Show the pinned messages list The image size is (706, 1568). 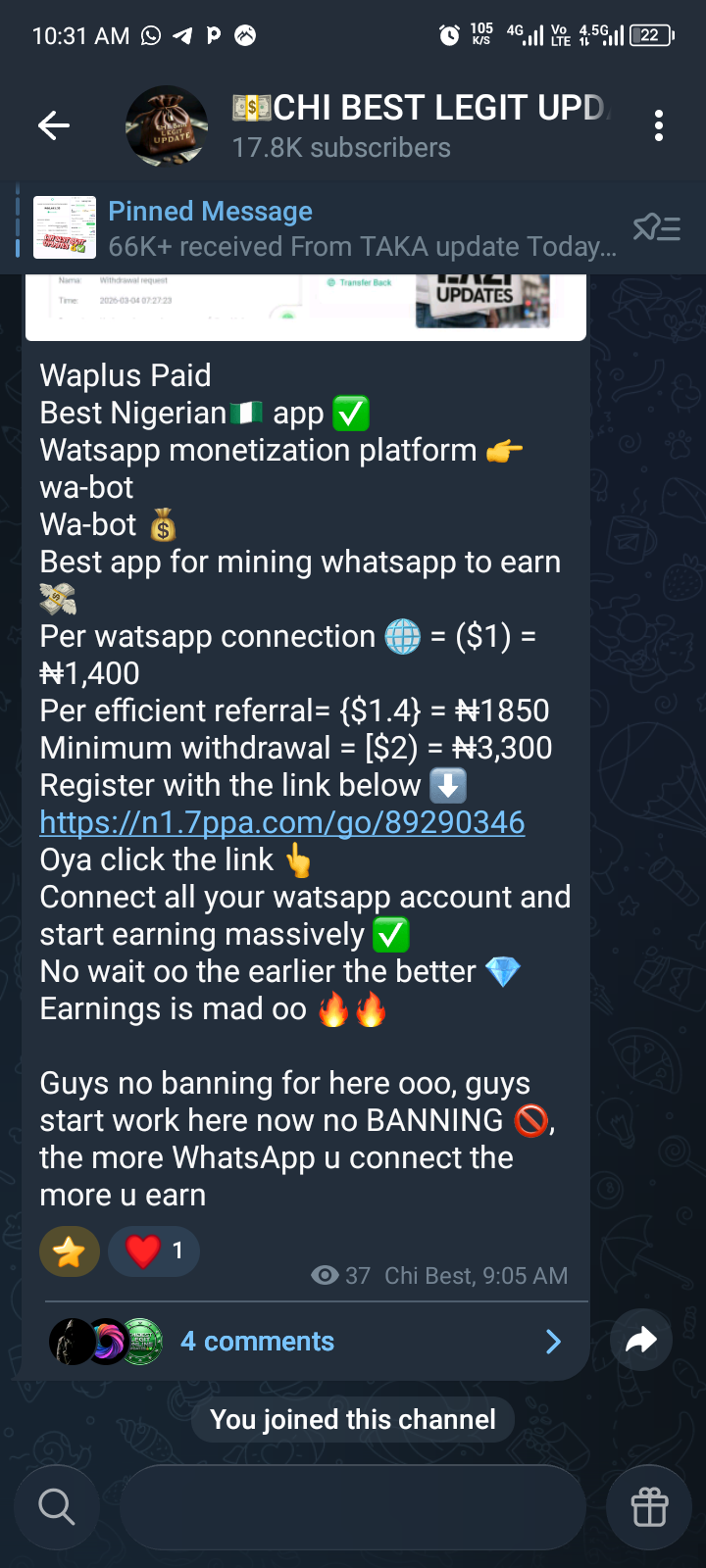coord(657,228)
